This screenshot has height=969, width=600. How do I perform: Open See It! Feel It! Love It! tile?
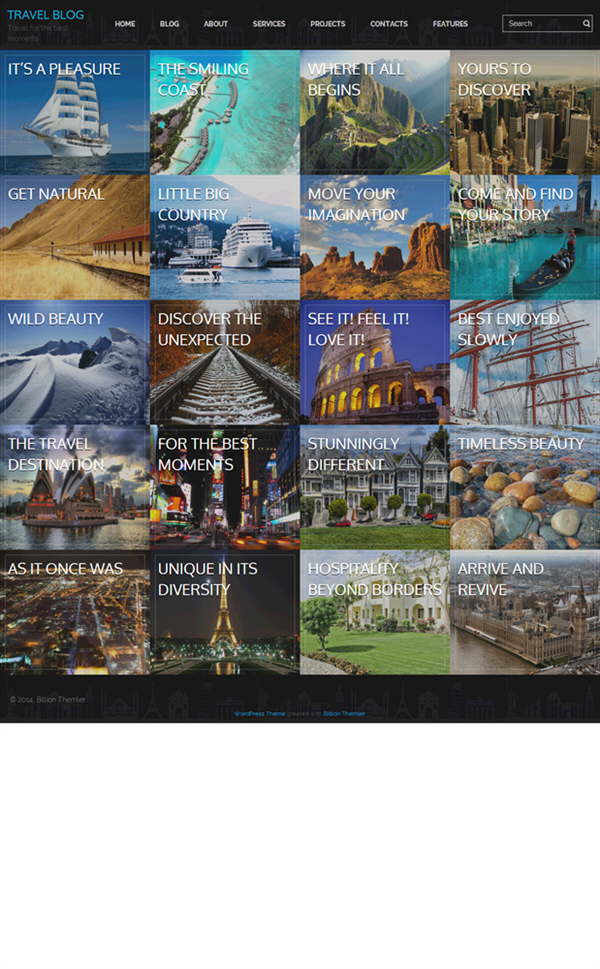375,362
